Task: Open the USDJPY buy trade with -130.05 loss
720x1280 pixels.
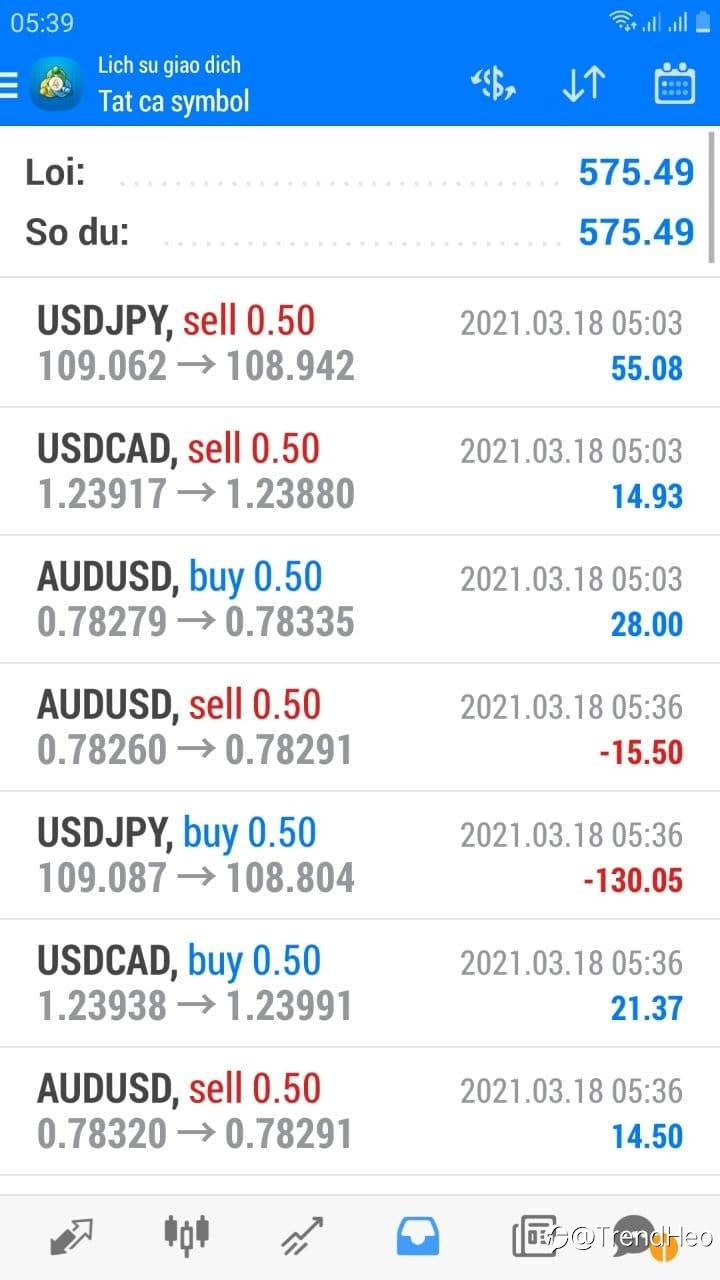Action: [x=360, y=855]
